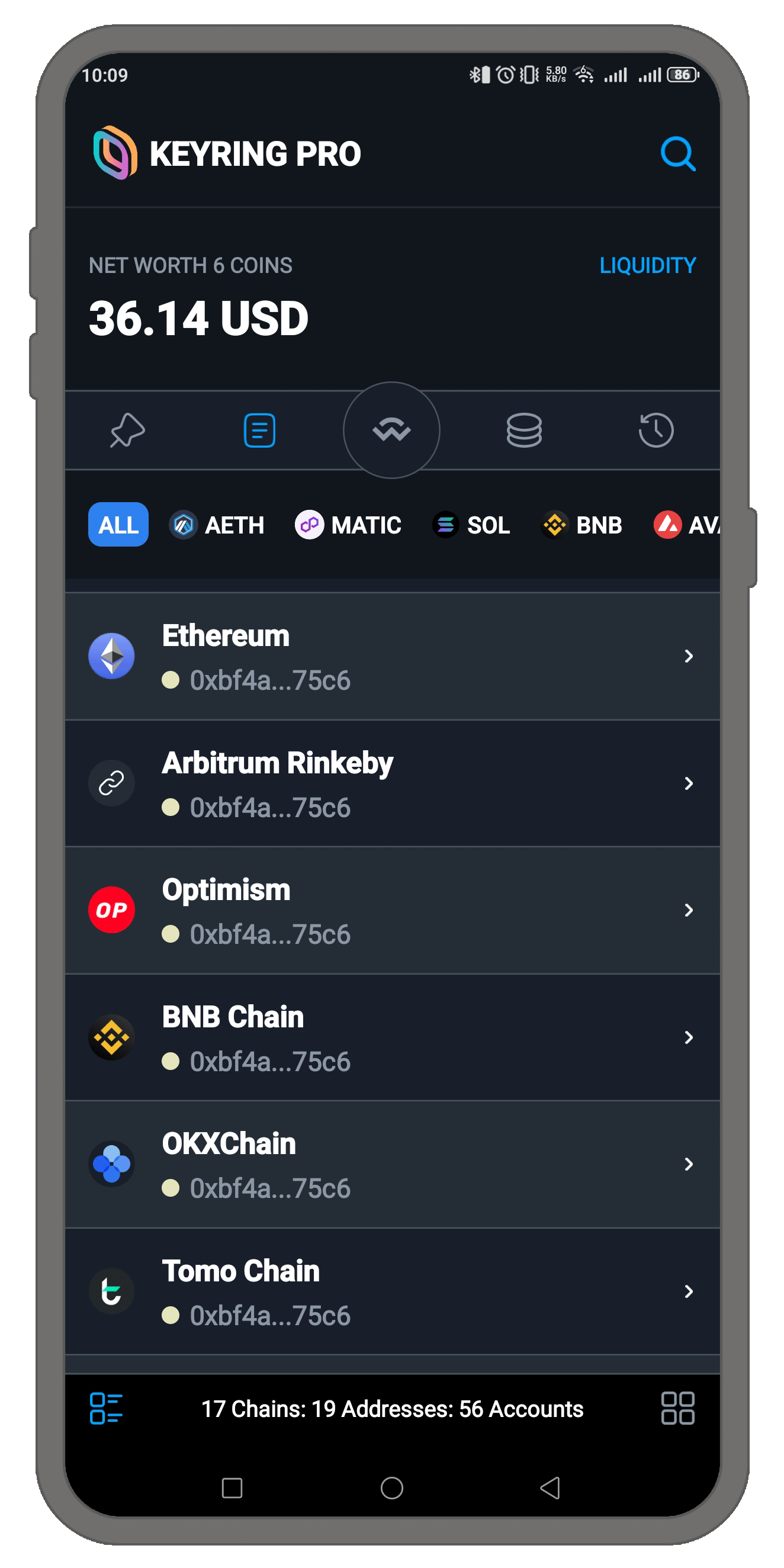784x1568 pixels.
Task: Open the Tomo Chain account
Action: tap(392, 1291)
